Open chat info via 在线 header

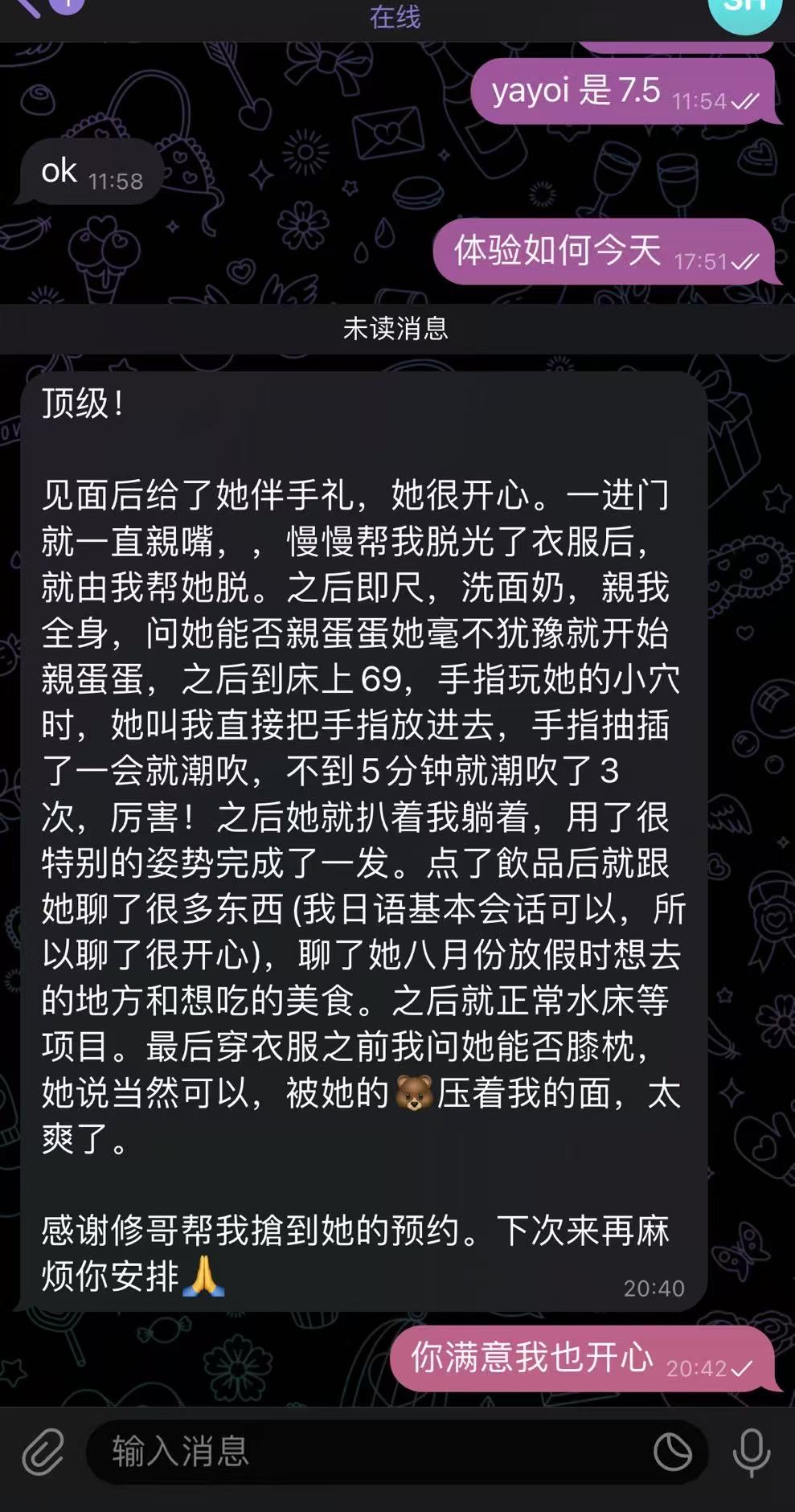point(395,16)
